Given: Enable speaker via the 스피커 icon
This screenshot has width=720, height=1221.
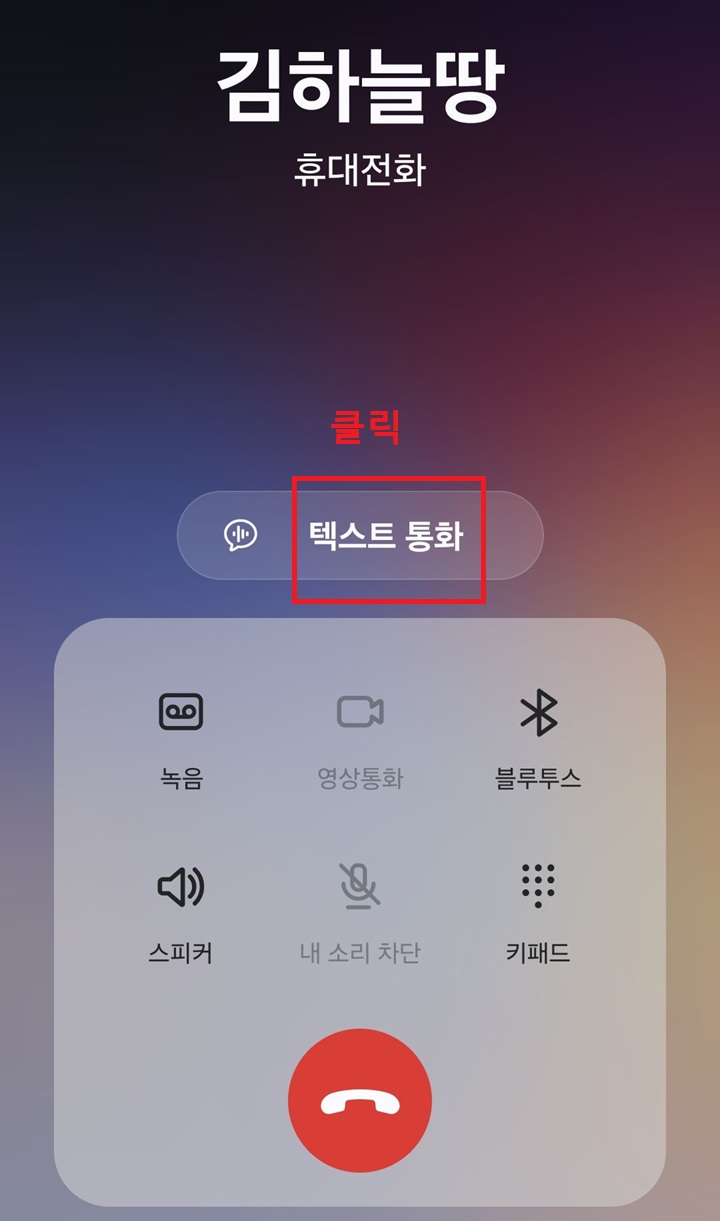Looking at the screenshot, I should tap(183, 885).
